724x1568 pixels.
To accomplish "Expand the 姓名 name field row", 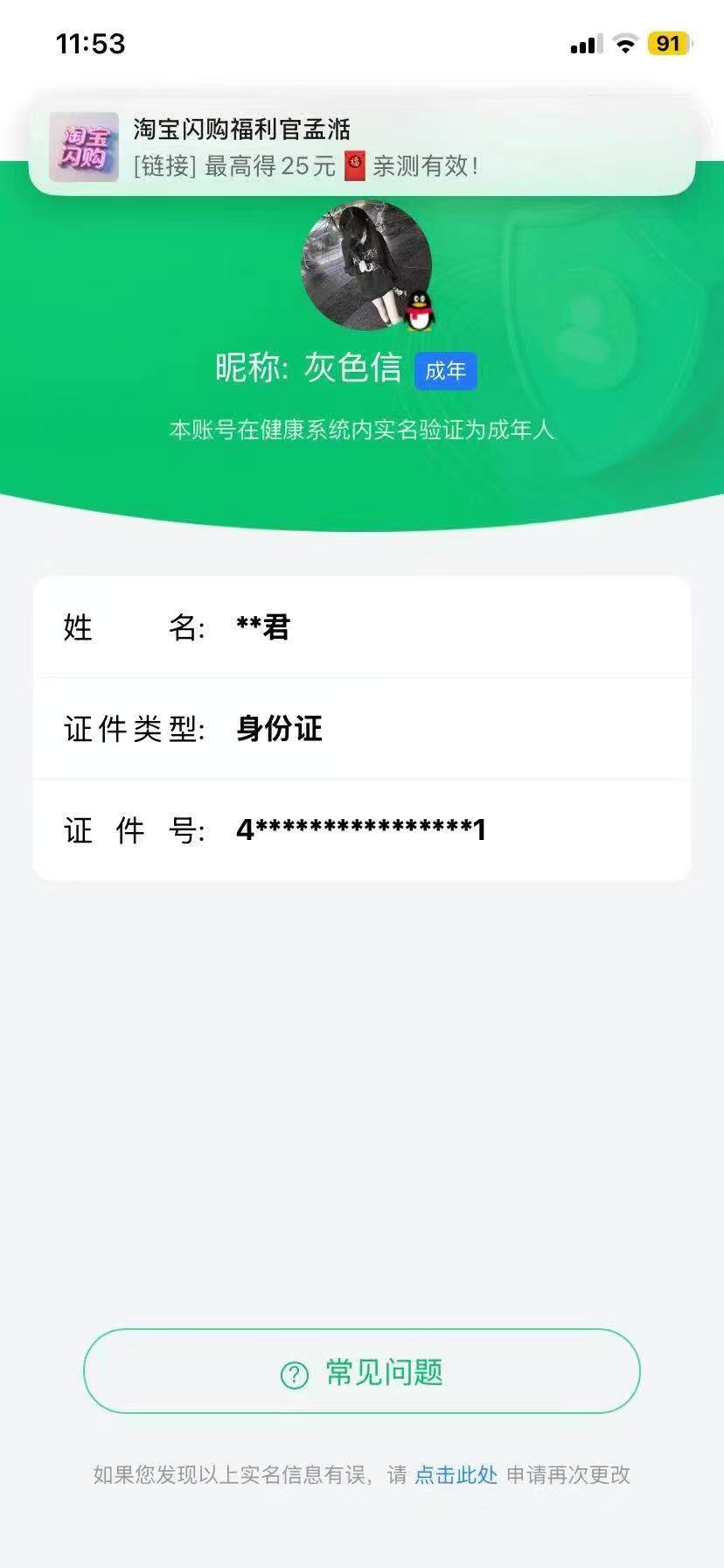I will pyautogui.click(x=362, y=627).
